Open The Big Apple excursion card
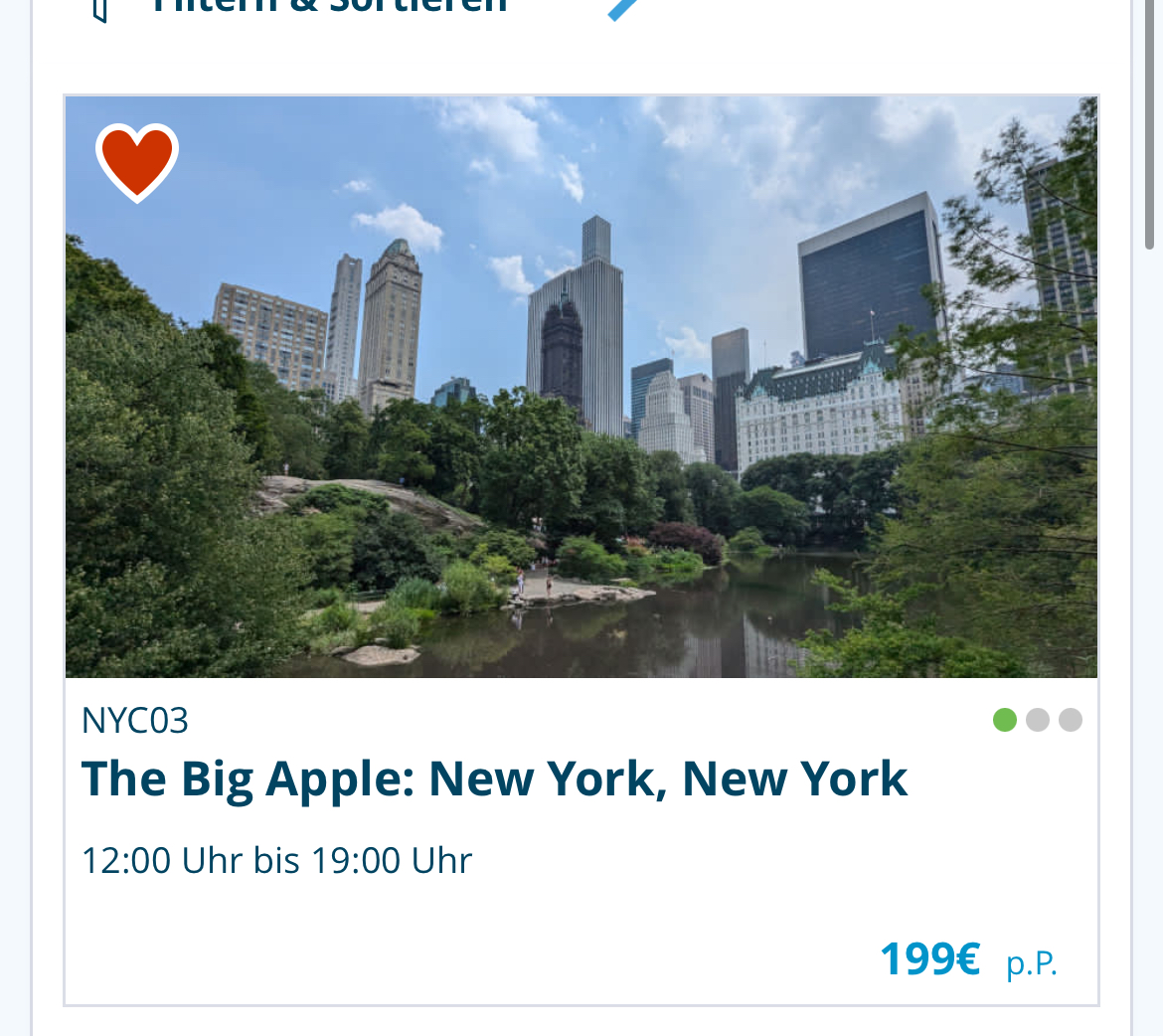 pyautogui.click(x=494, y=778)
